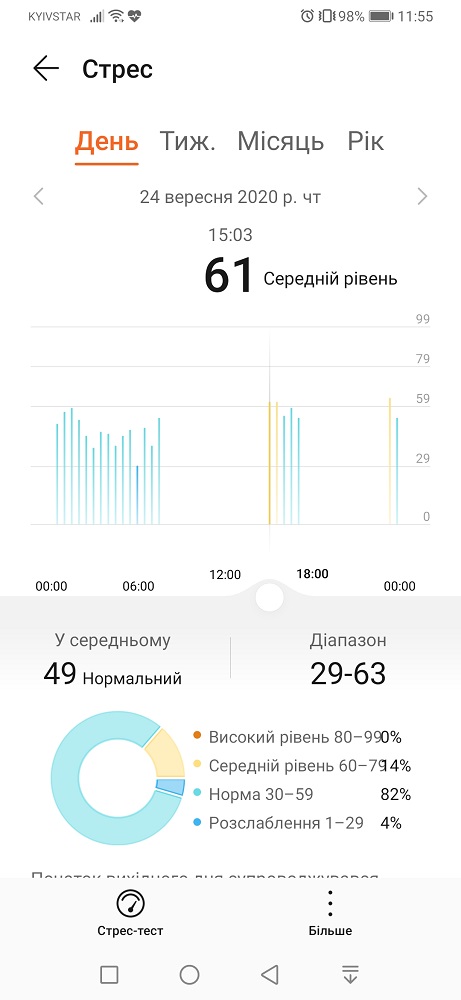461x1000 pixels.
Task: Go to the home screen via circle button
Action: coord(189,974)
